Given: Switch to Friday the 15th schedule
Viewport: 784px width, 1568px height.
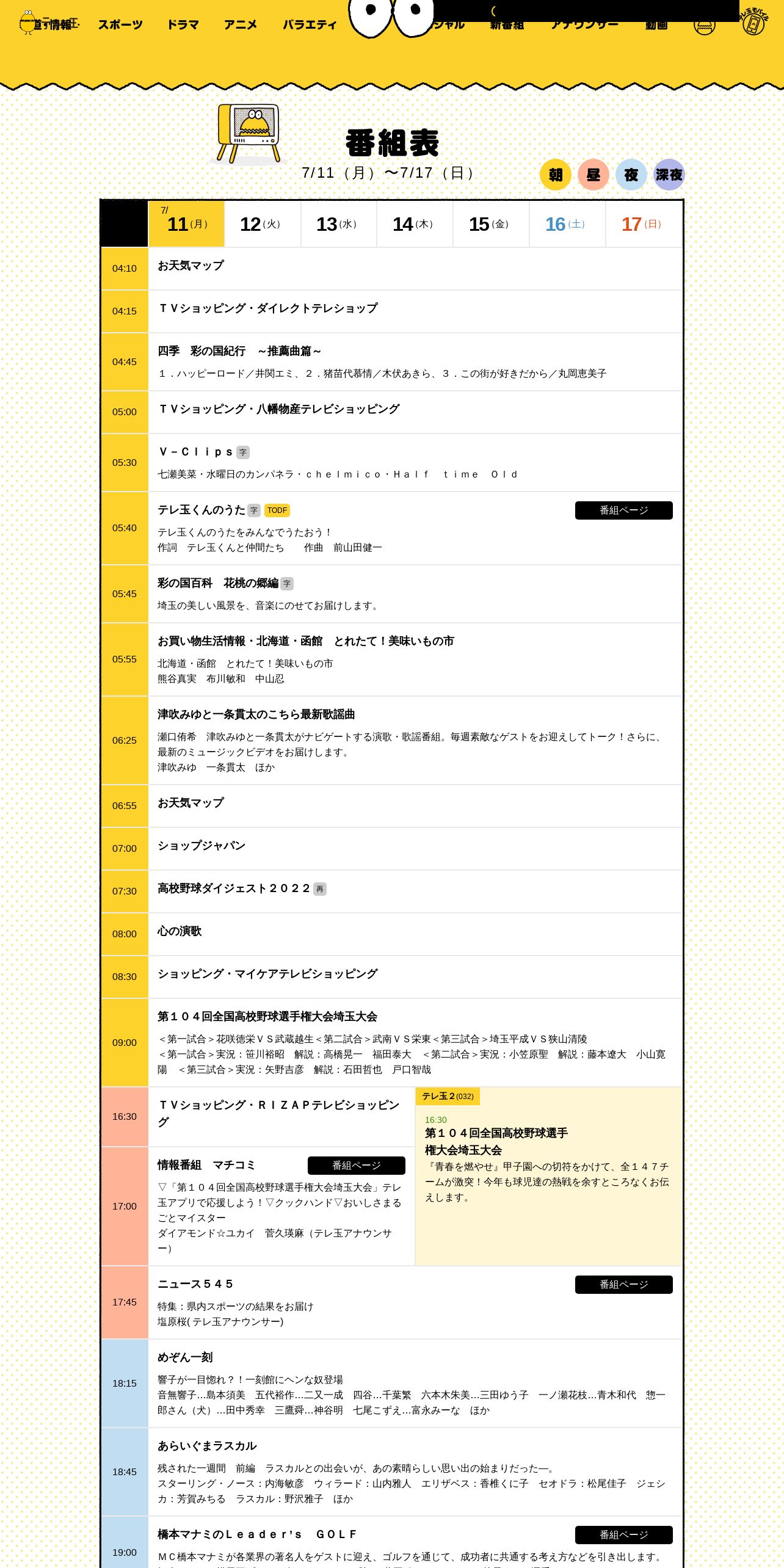Looking at the screenshot, I should coord(492,224).
